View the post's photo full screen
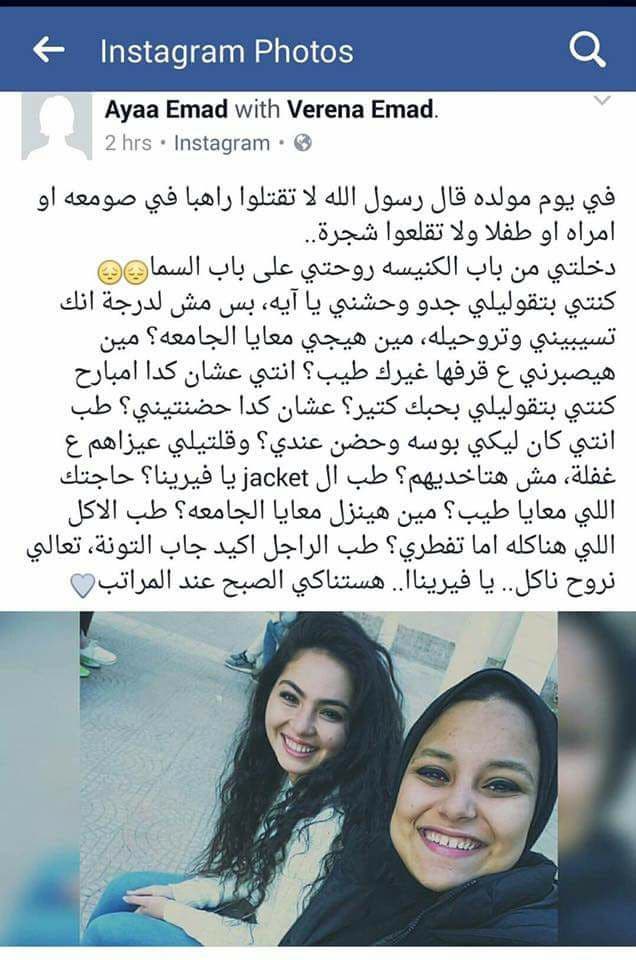The width and height of the screenshot is (636, 960). 318,778
